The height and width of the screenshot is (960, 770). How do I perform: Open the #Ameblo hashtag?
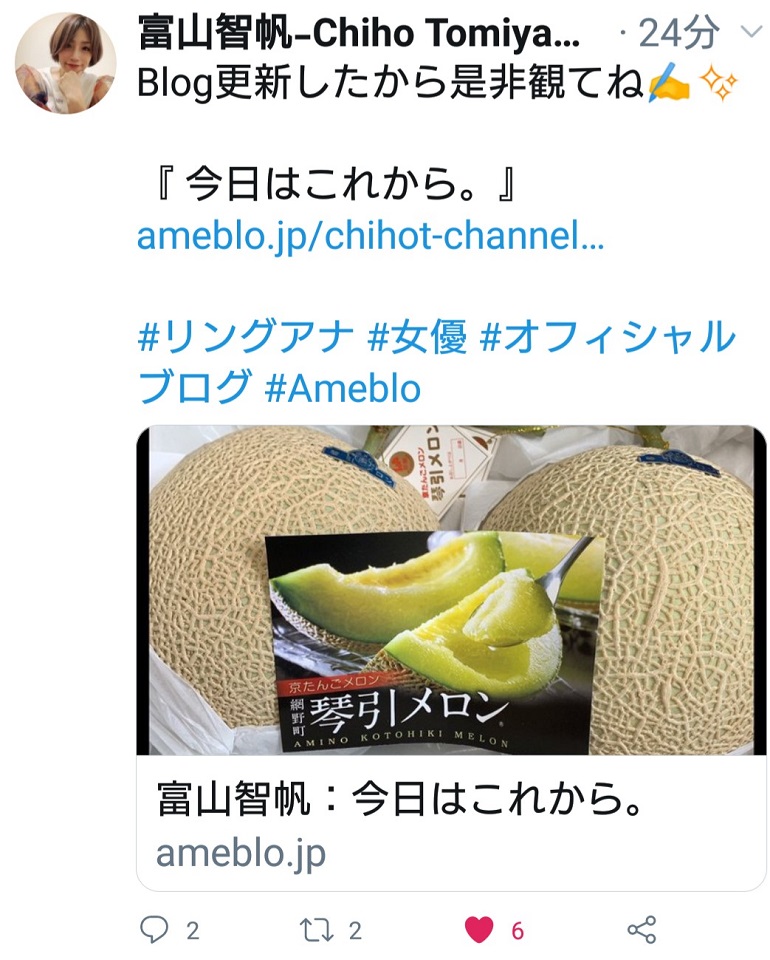(343, 389)
